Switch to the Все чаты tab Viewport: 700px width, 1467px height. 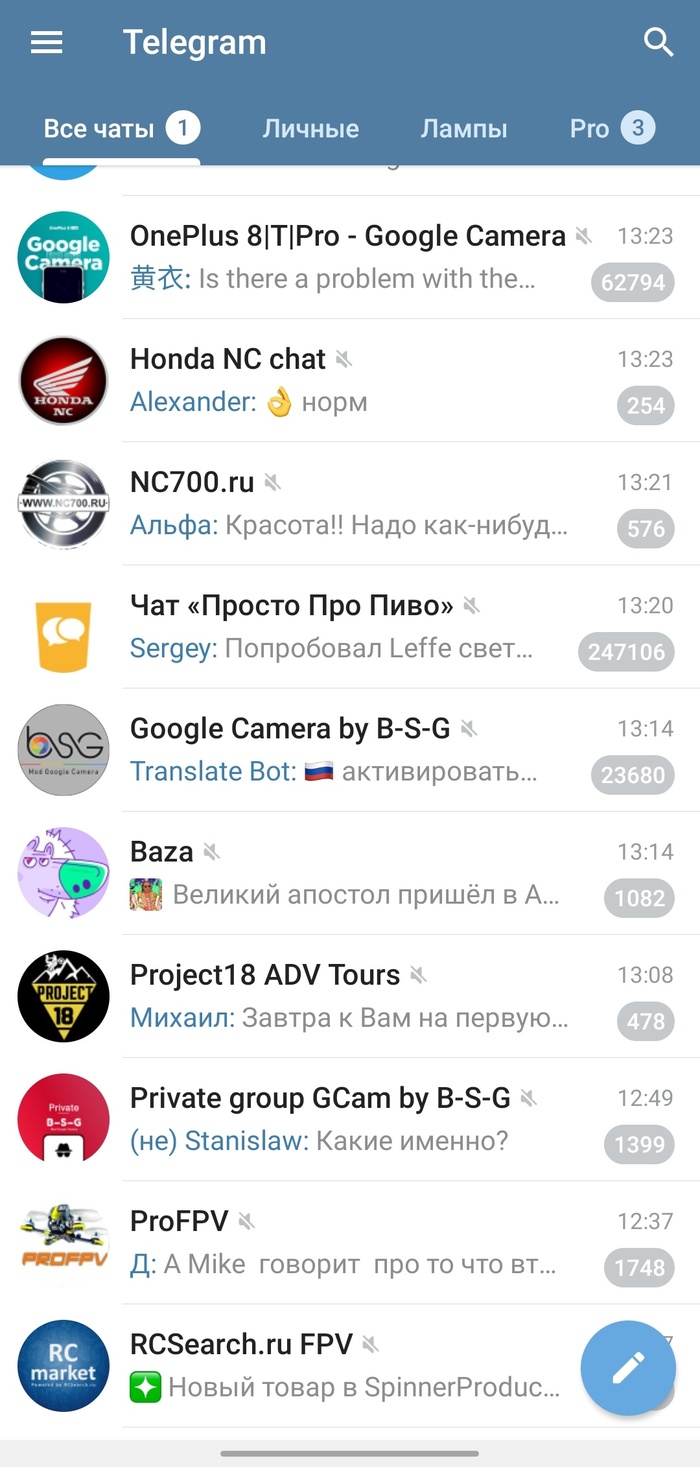(x=120, y=129)
